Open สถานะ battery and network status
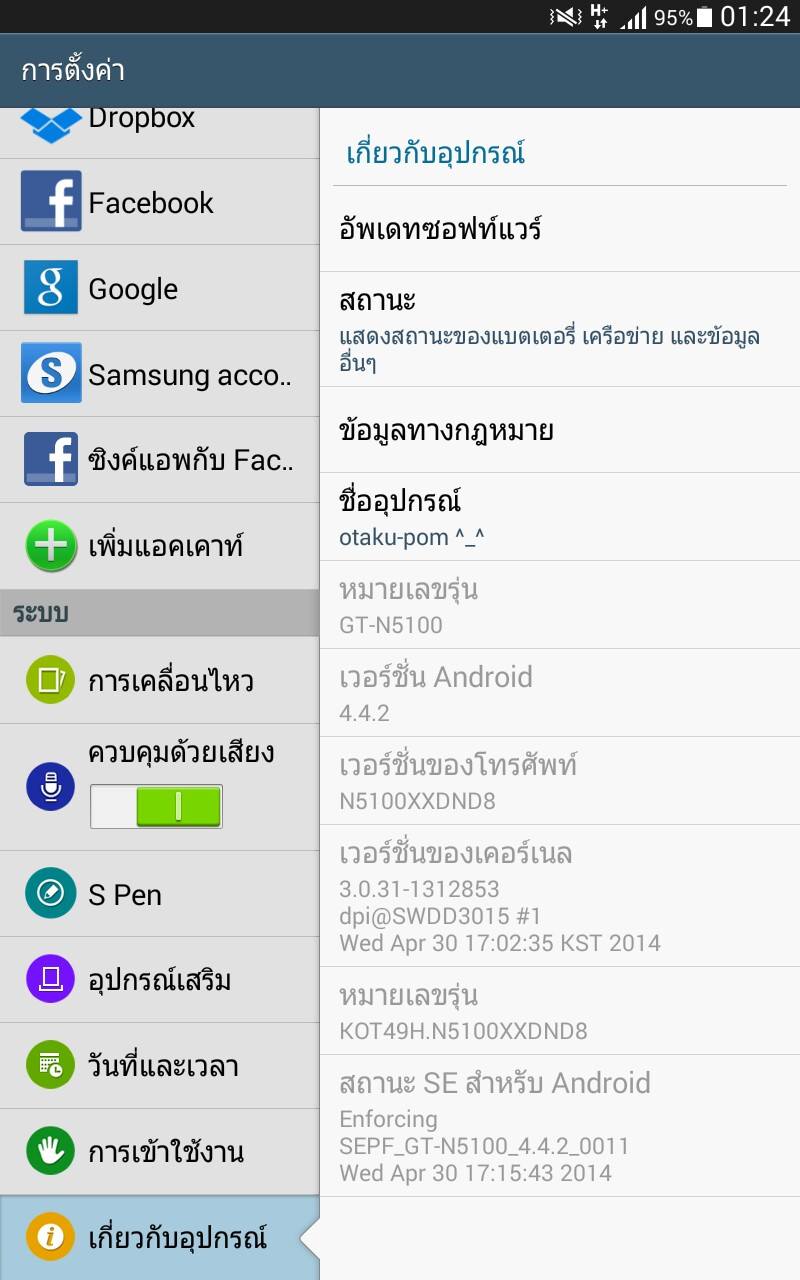Viewport: 800px width, 1280px height. point(560,329)
